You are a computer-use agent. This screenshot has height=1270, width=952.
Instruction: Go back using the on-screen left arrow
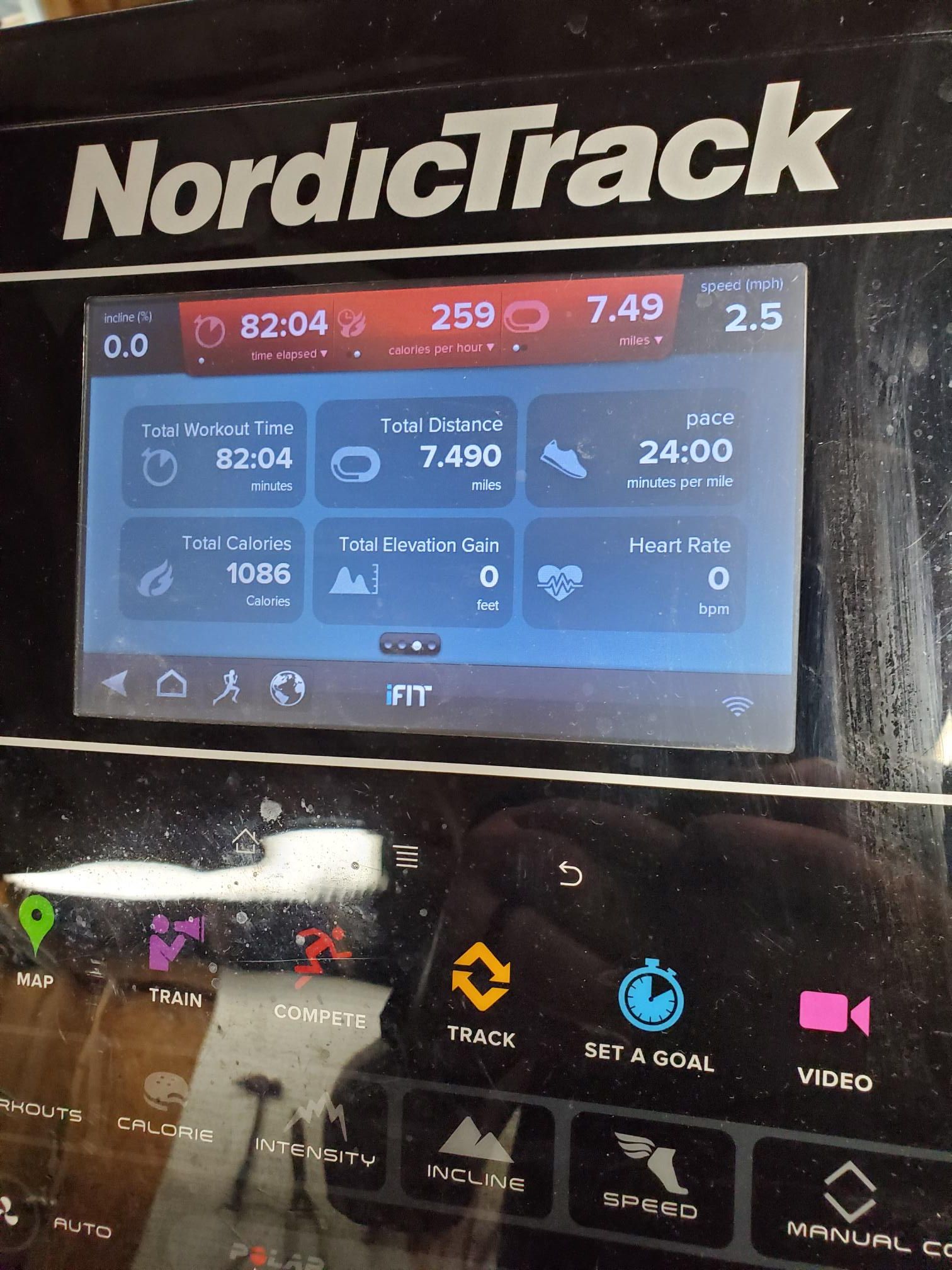click(115, 684)
